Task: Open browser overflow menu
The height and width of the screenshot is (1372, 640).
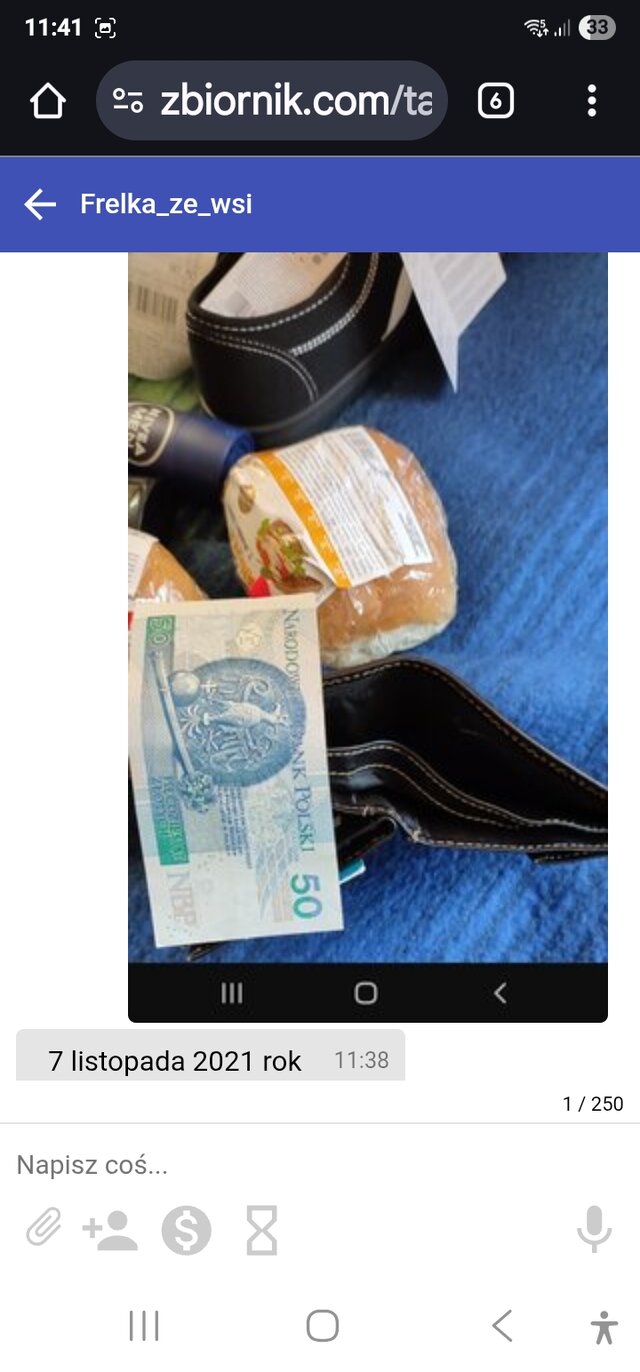Action: click(x=592, y=101)
